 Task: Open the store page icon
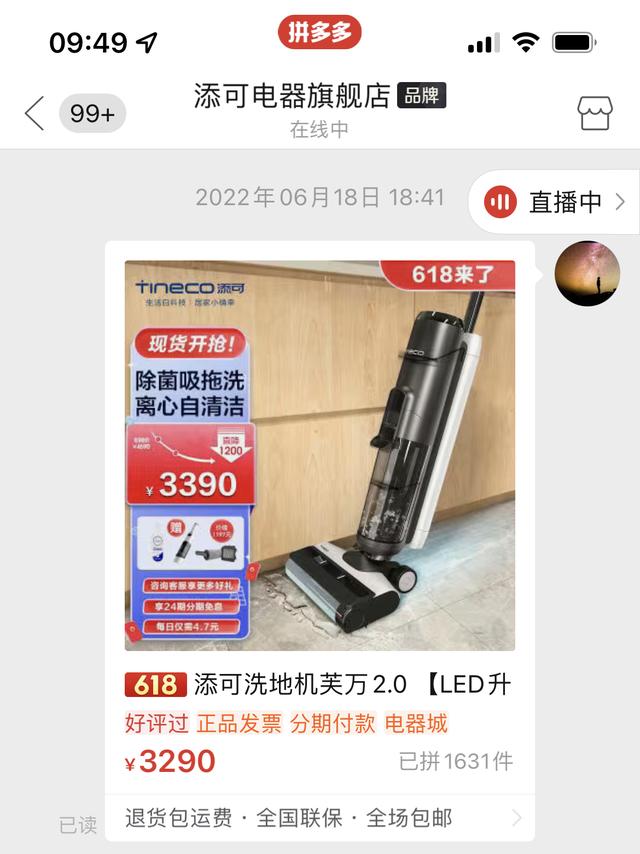(595, 113)
